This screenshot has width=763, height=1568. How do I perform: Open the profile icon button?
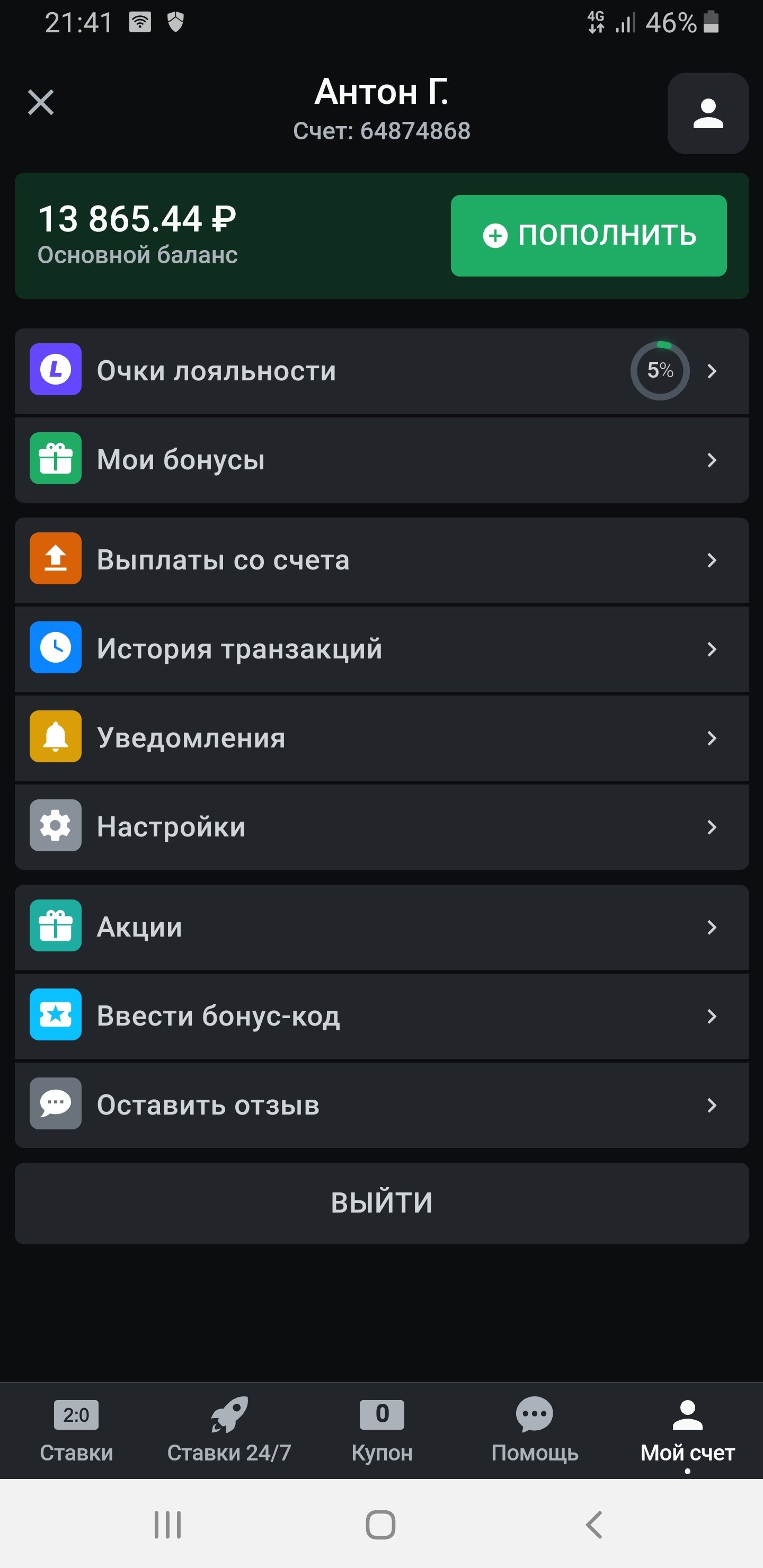click(707, 113)
